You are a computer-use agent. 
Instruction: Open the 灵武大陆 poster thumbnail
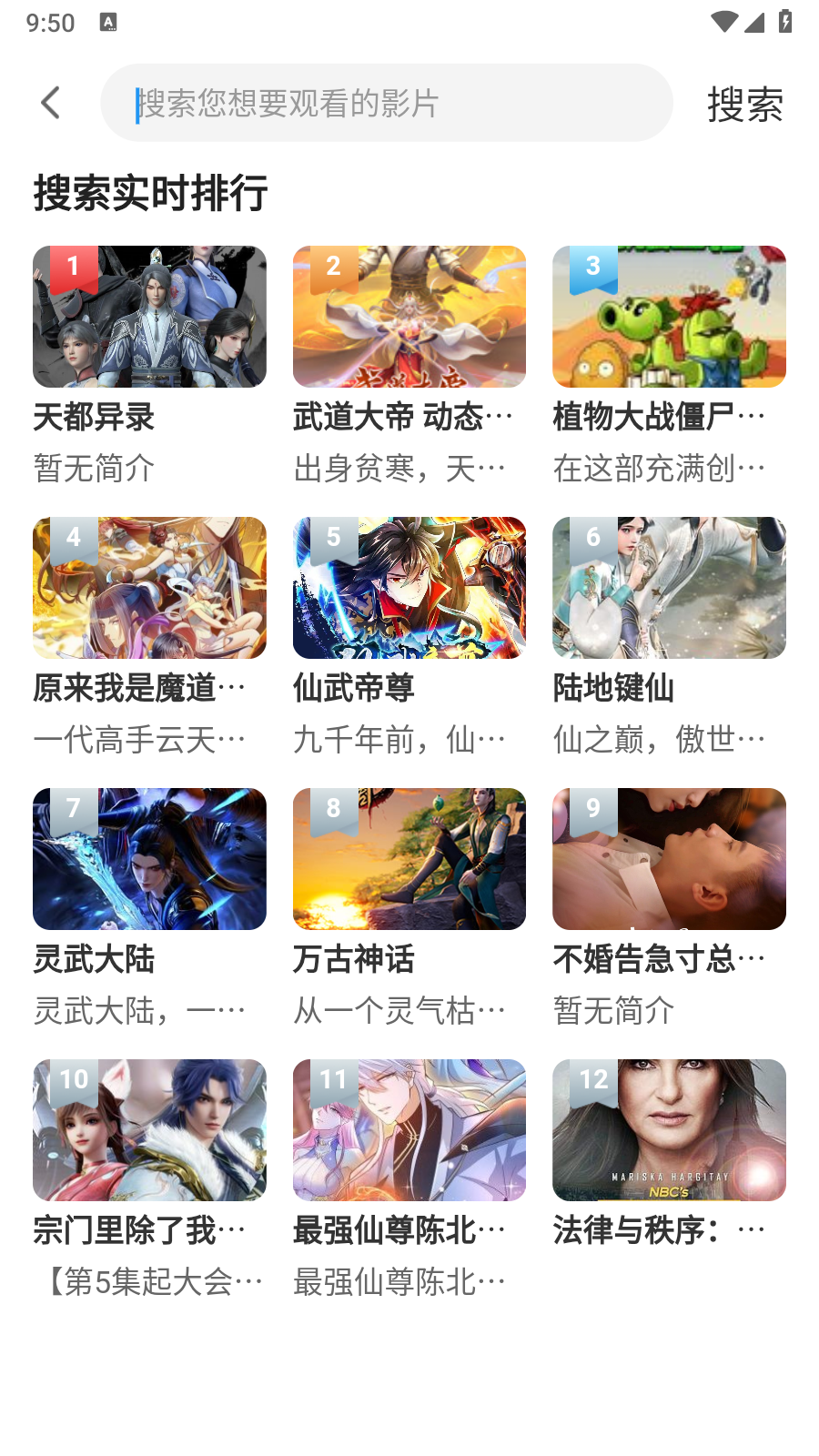149,858
